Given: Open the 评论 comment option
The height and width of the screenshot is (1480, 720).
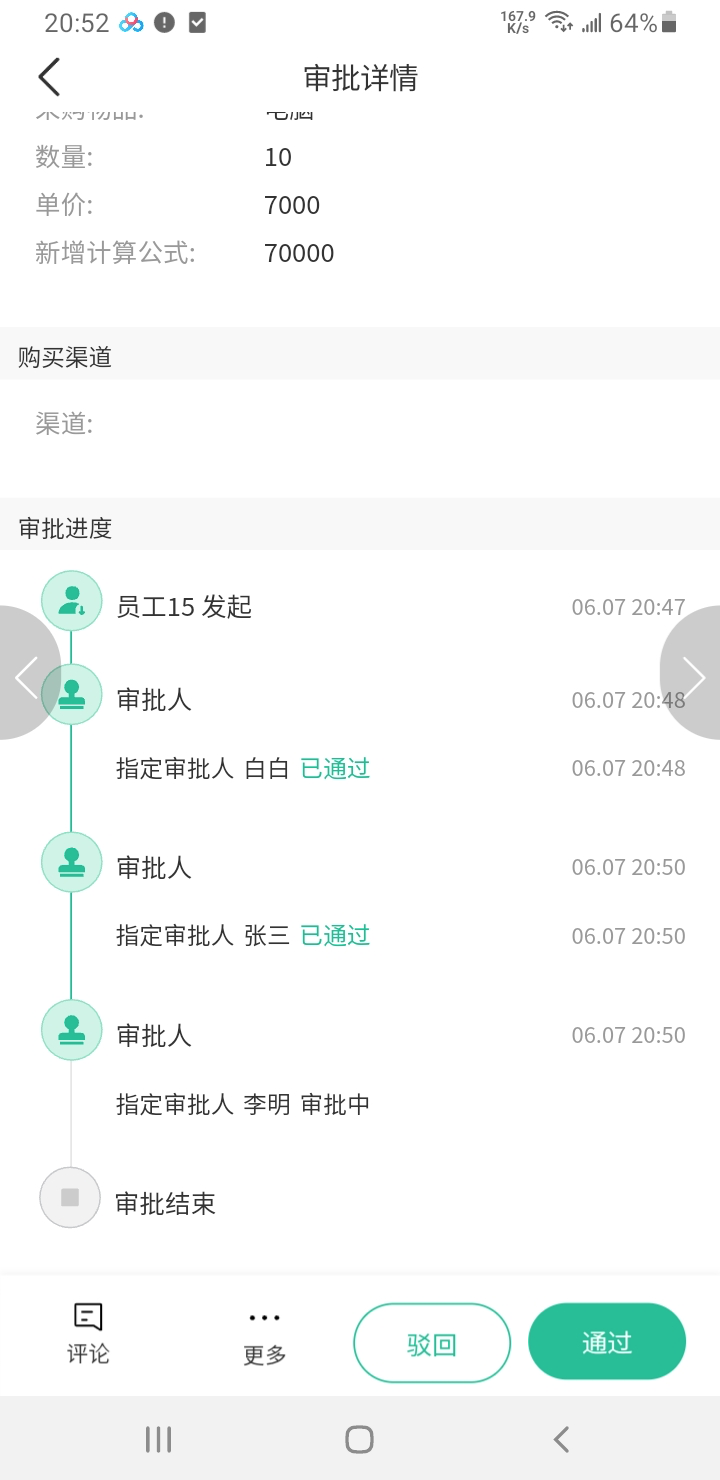Looking at the screenshot, I should [88, 1335].
